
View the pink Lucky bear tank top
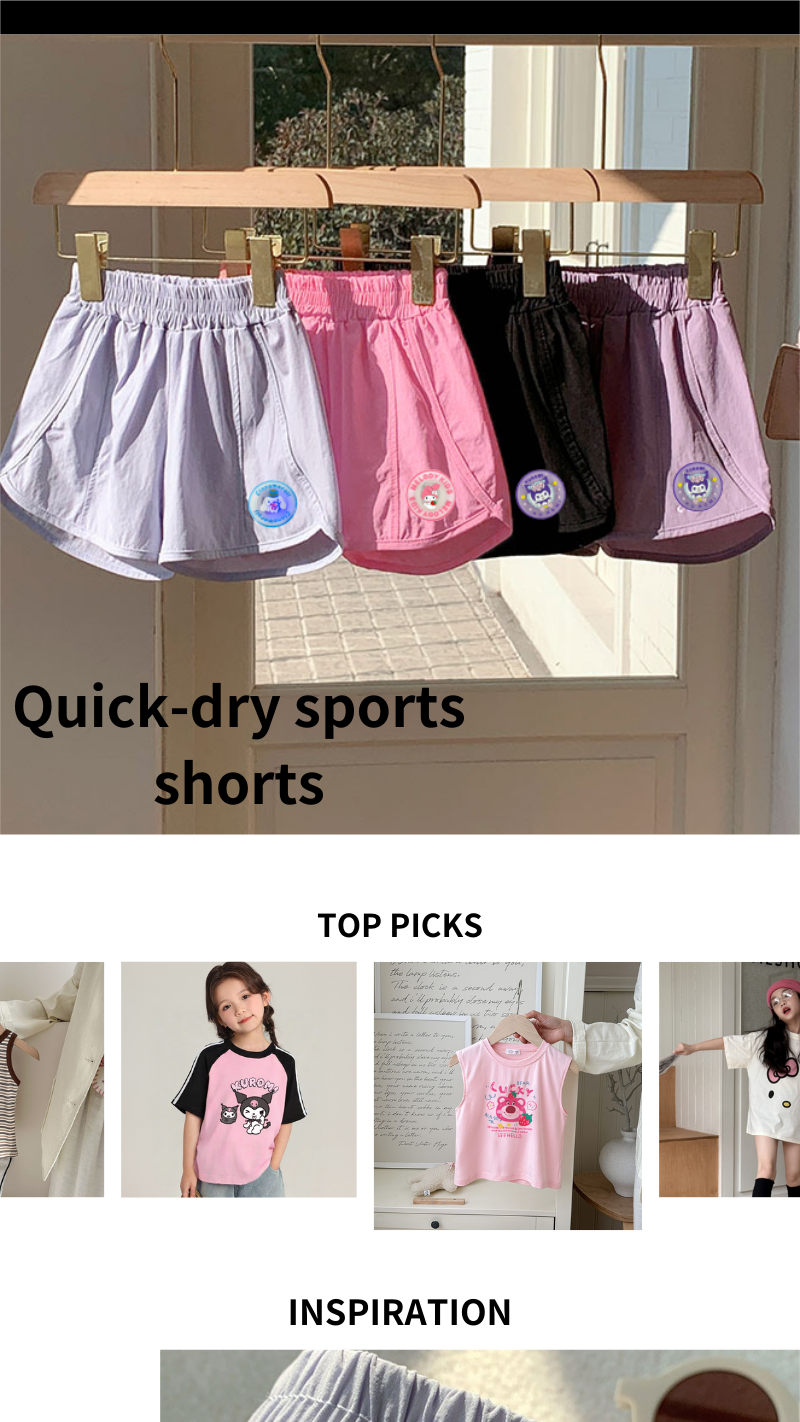point(507,1095)
